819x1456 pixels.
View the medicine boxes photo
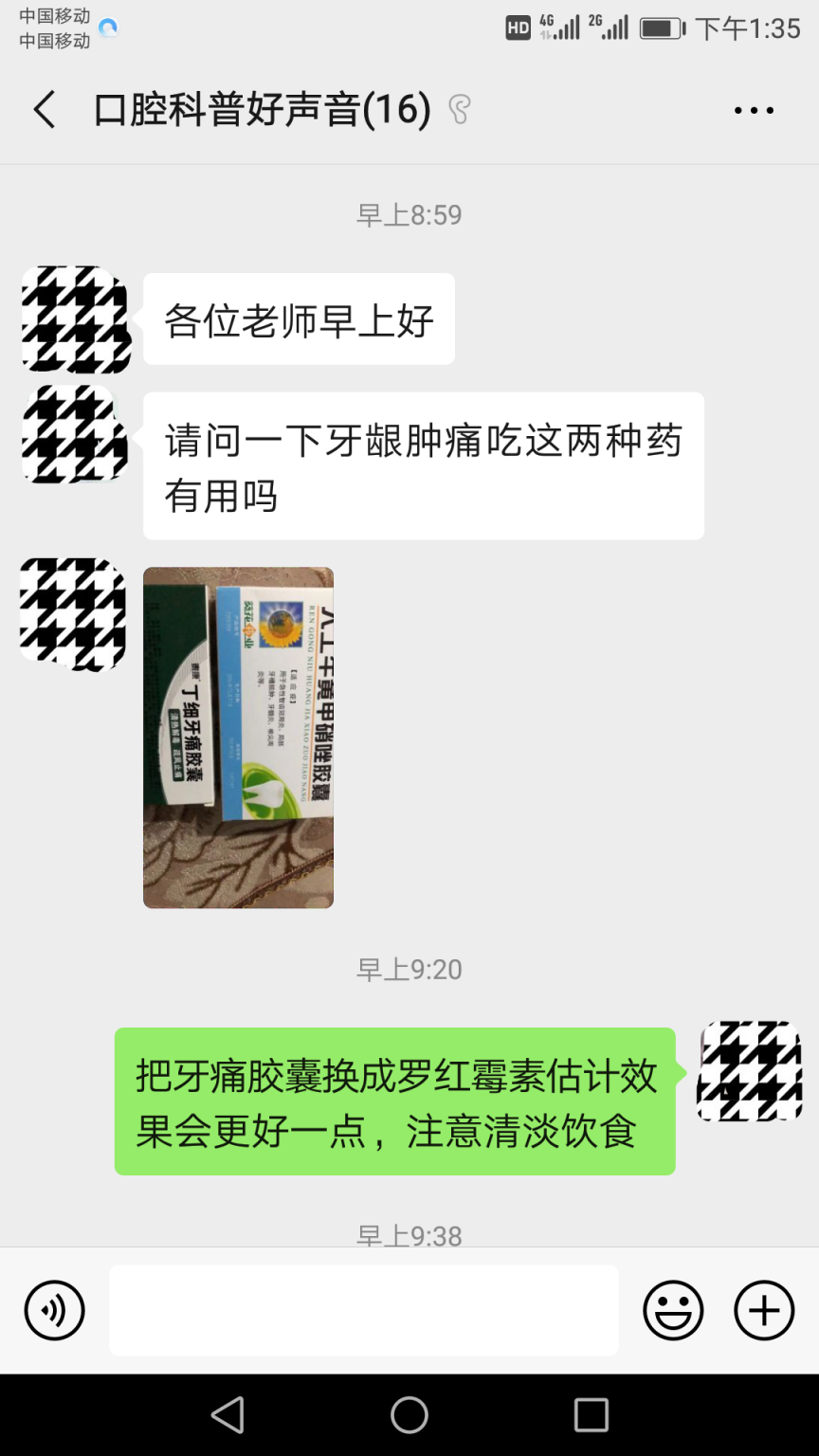[238, 737]
